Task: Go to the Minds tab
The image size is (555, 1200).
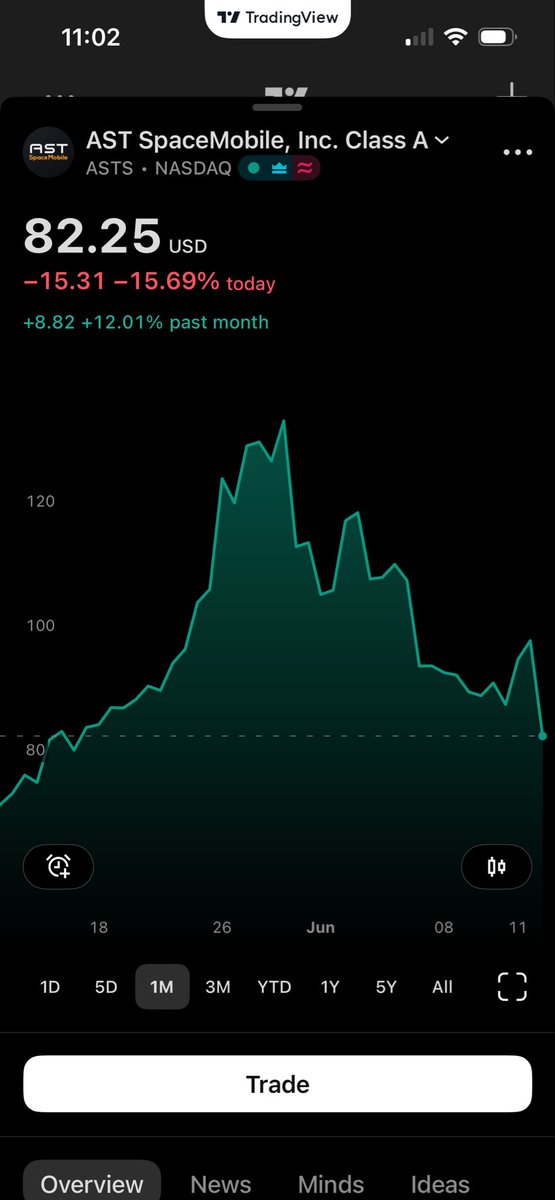Action: 331,1185
